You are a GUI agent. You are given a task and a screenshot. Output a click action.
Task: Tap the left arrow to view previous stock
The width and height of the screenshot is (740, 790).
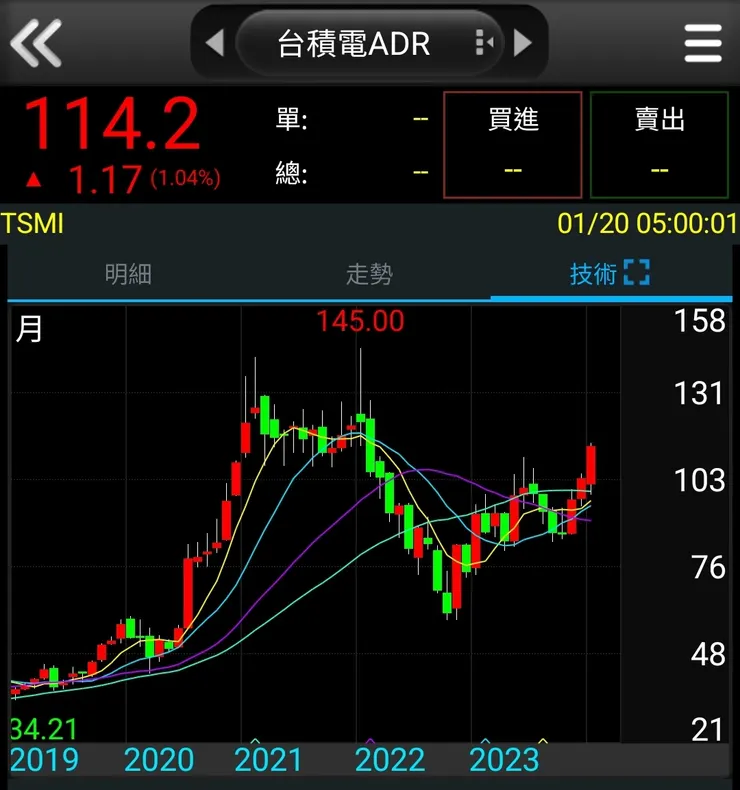coord(215,42)
